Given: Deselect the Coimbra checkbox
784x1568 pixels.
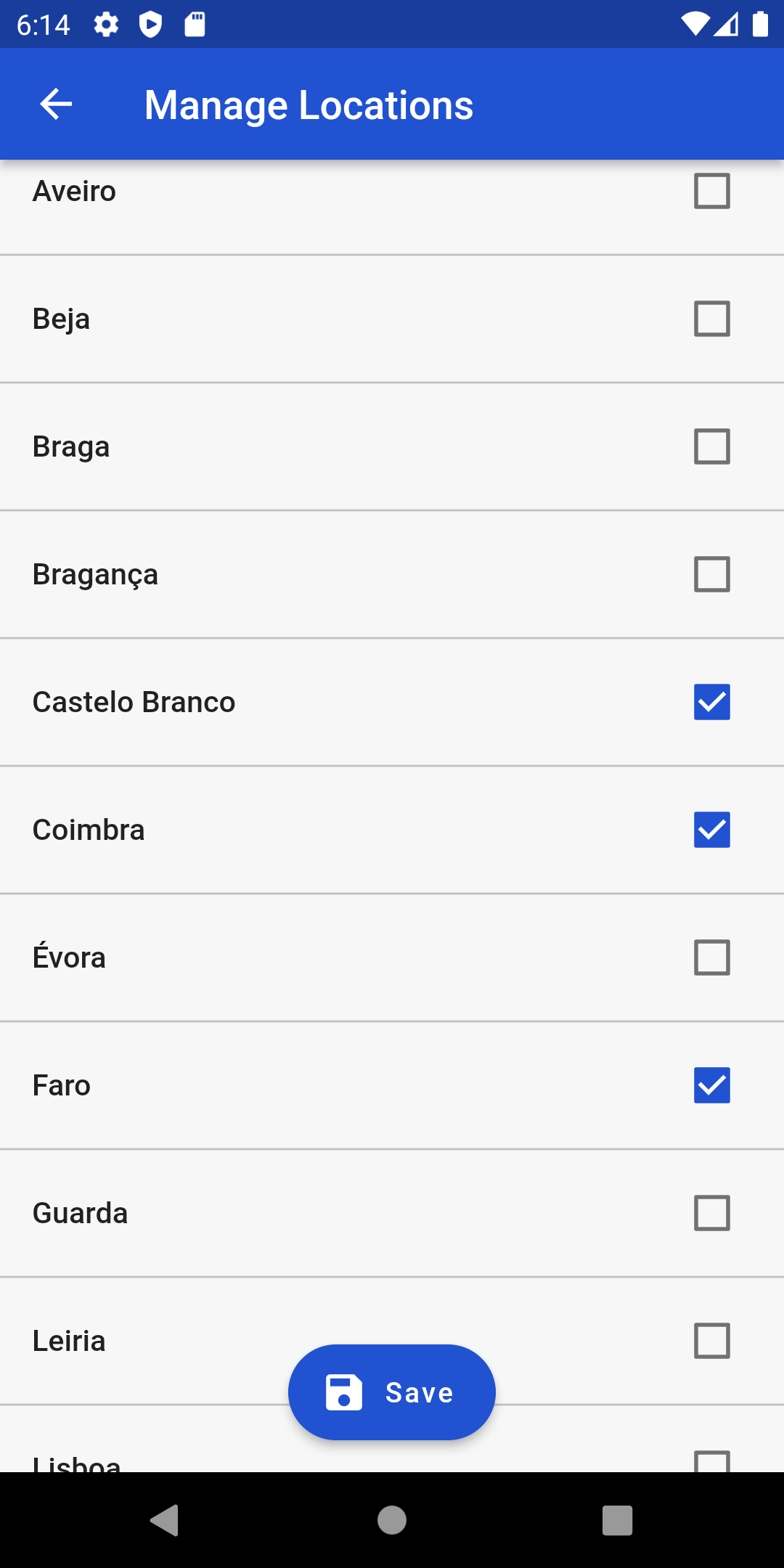Looking at the screenshot, I should click(x=711, y=830).
